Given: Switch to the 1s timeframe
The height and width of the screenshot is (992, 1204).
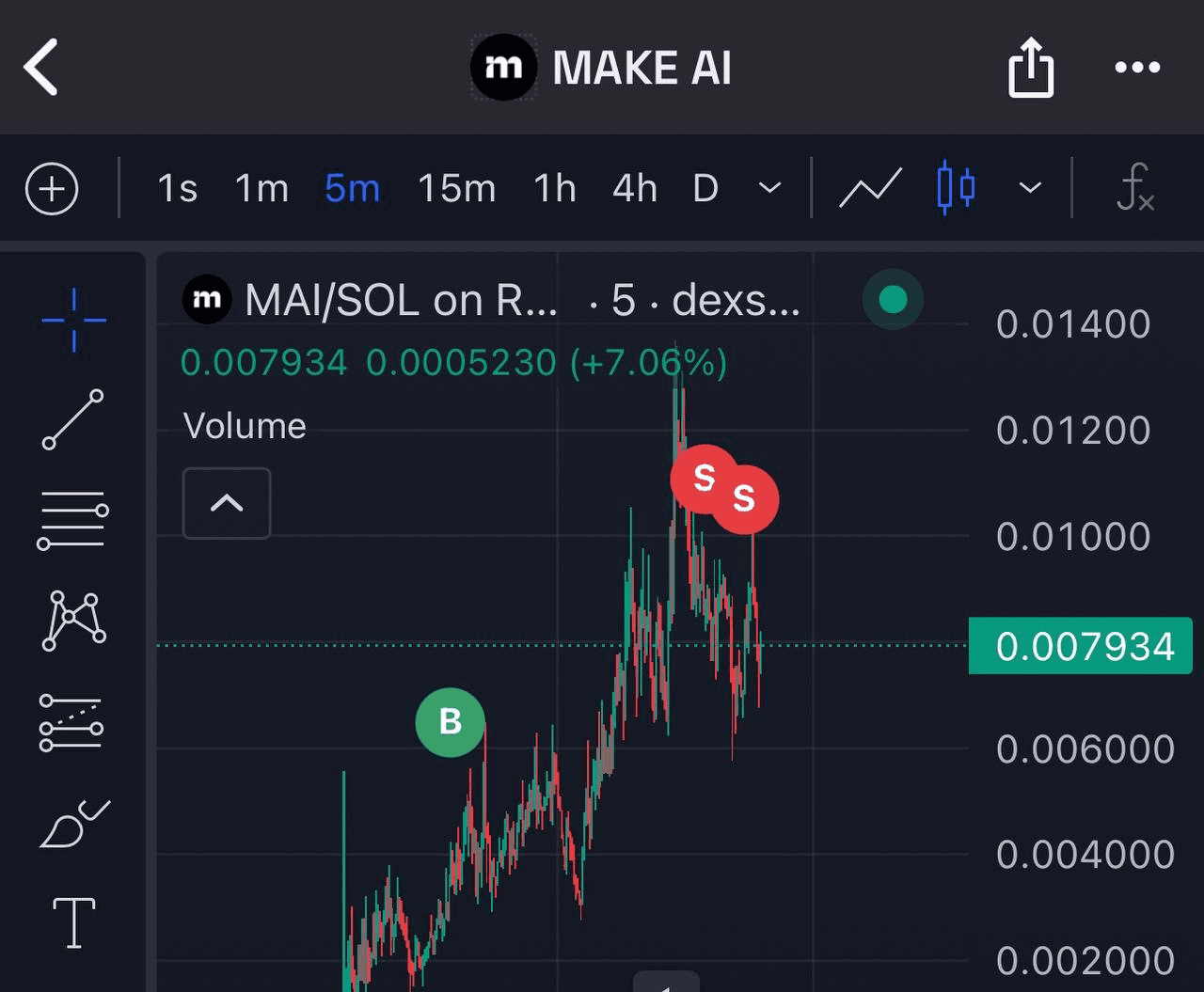Looking at the screenshot, I should coord(177,189).
